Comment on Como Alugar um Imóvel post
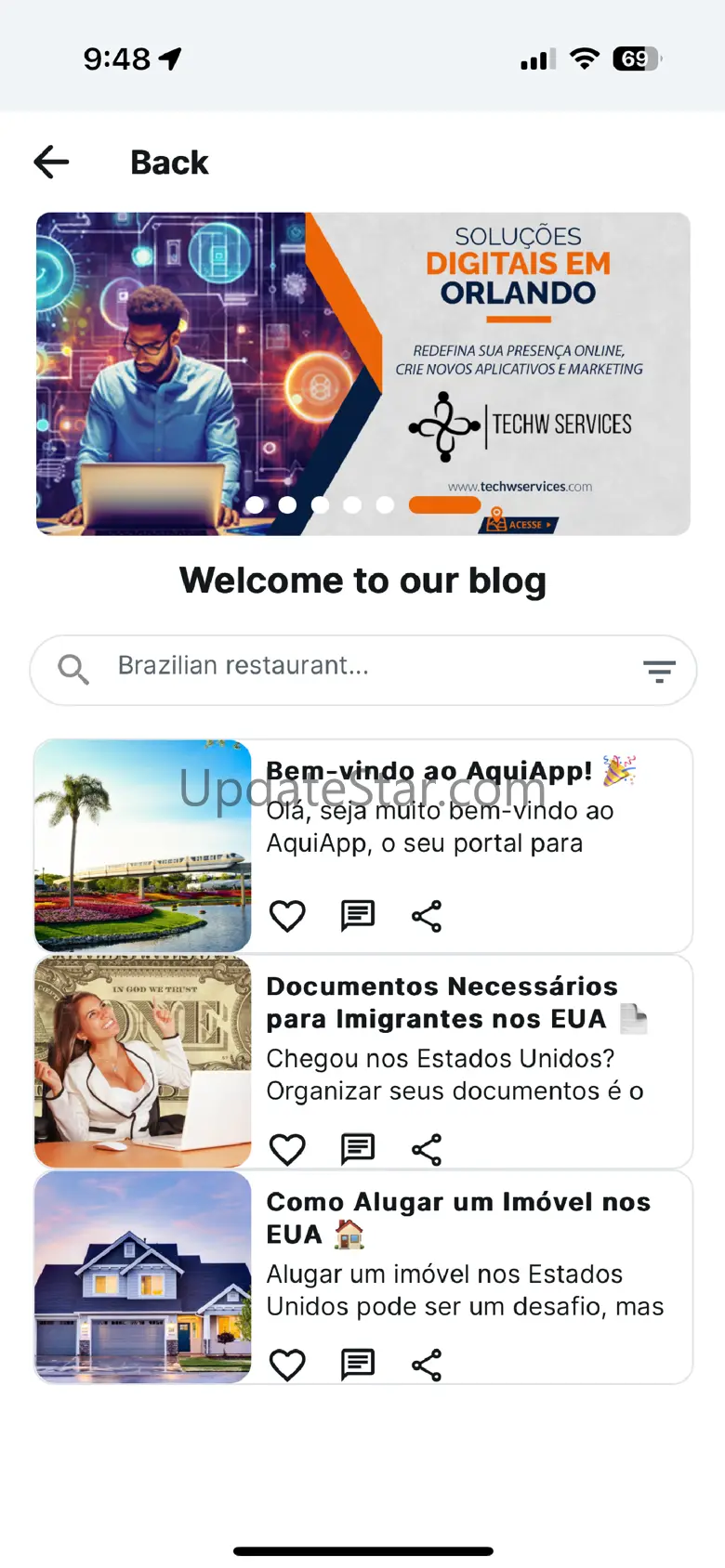 [x=357, y=1365]
